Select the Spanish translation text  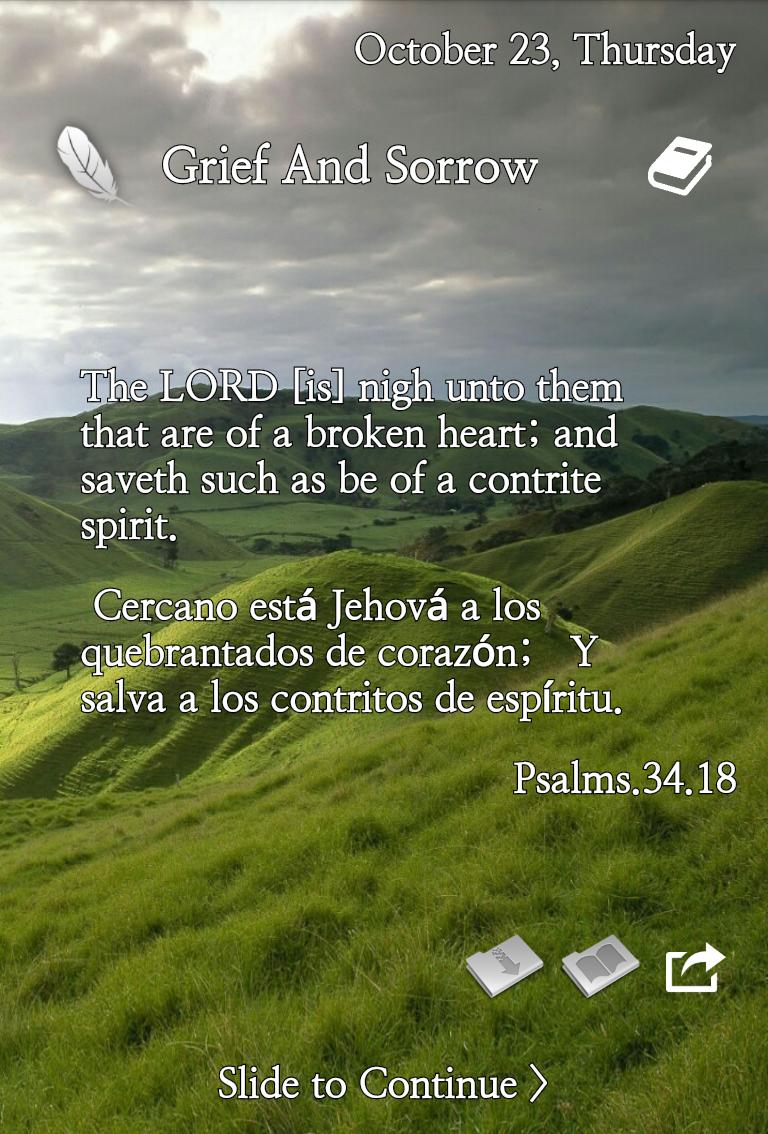[352, 650]
